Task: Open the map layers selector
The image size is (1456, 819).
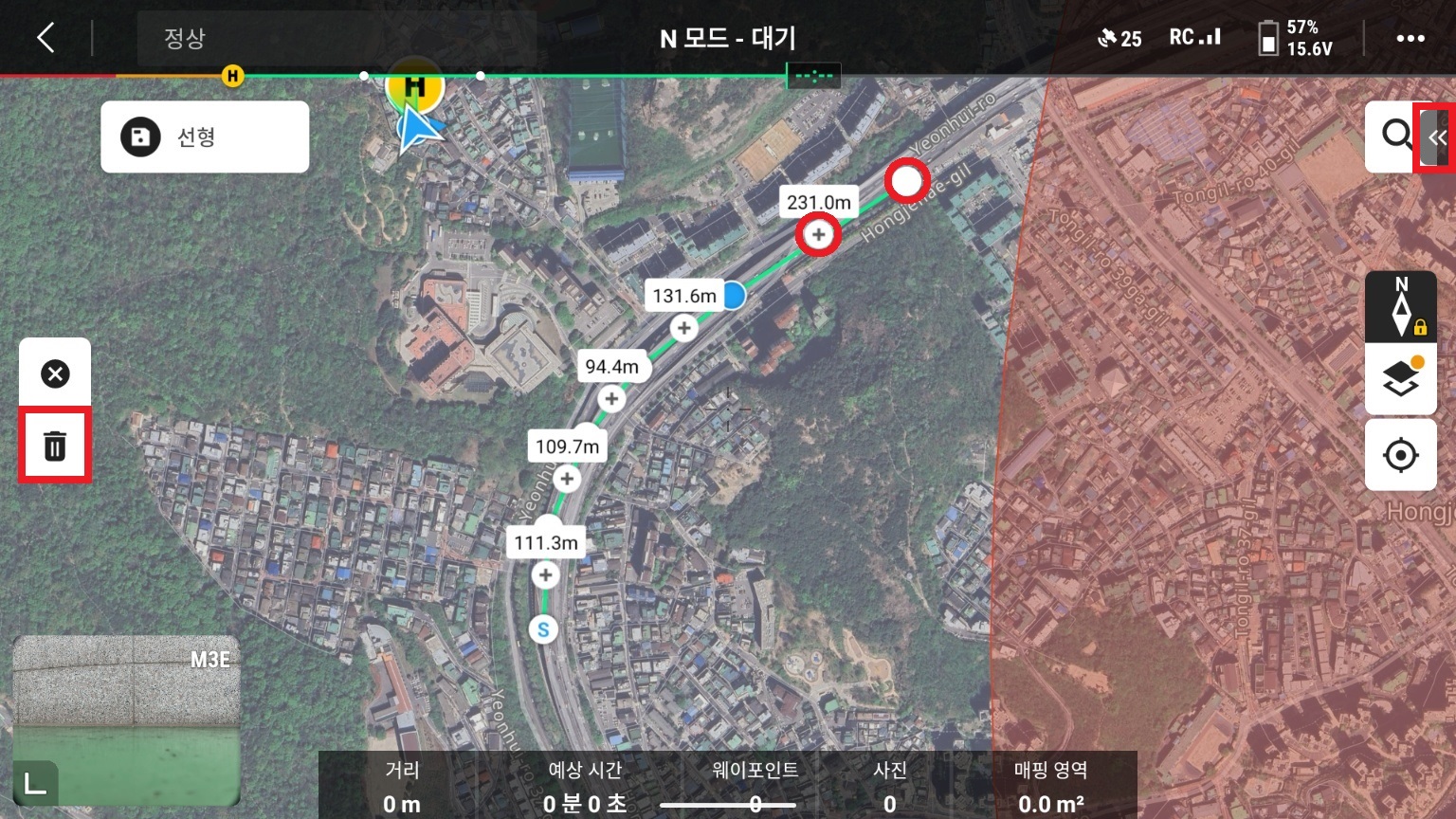Action: 1401,379
